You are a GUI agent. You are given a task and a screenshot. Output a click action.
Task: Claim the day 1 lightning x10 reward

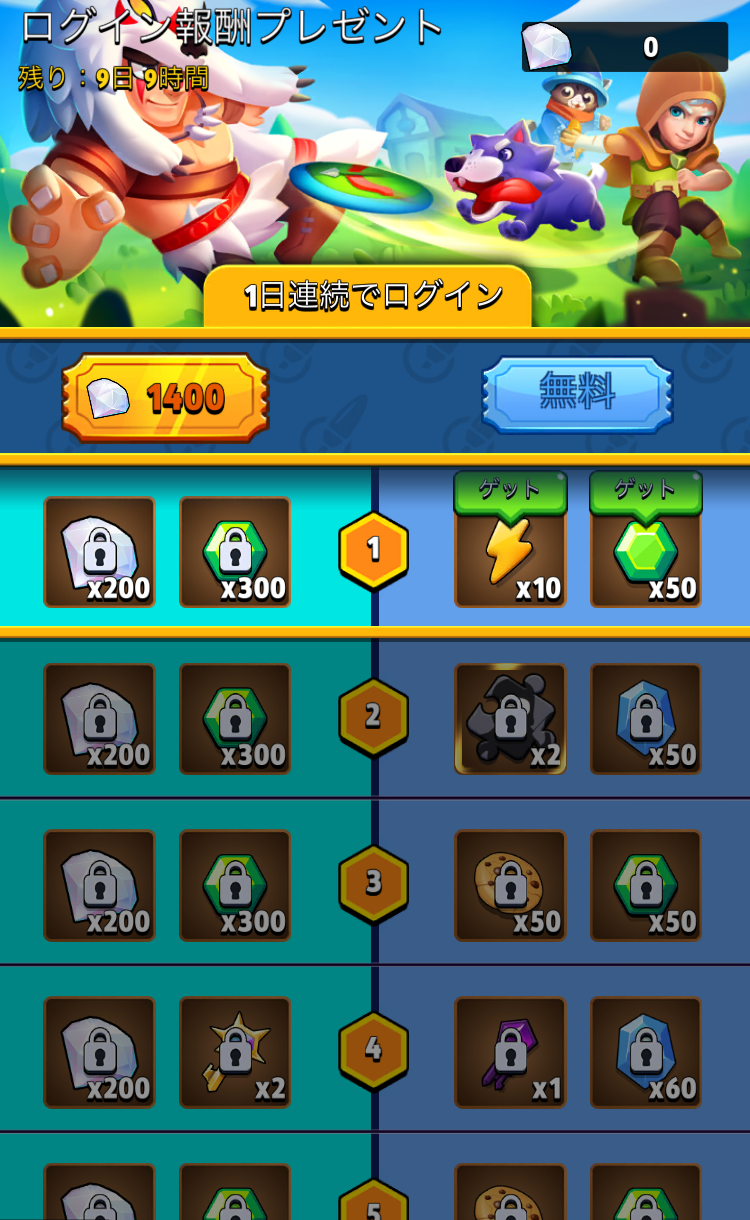click(x=510, y=552)
